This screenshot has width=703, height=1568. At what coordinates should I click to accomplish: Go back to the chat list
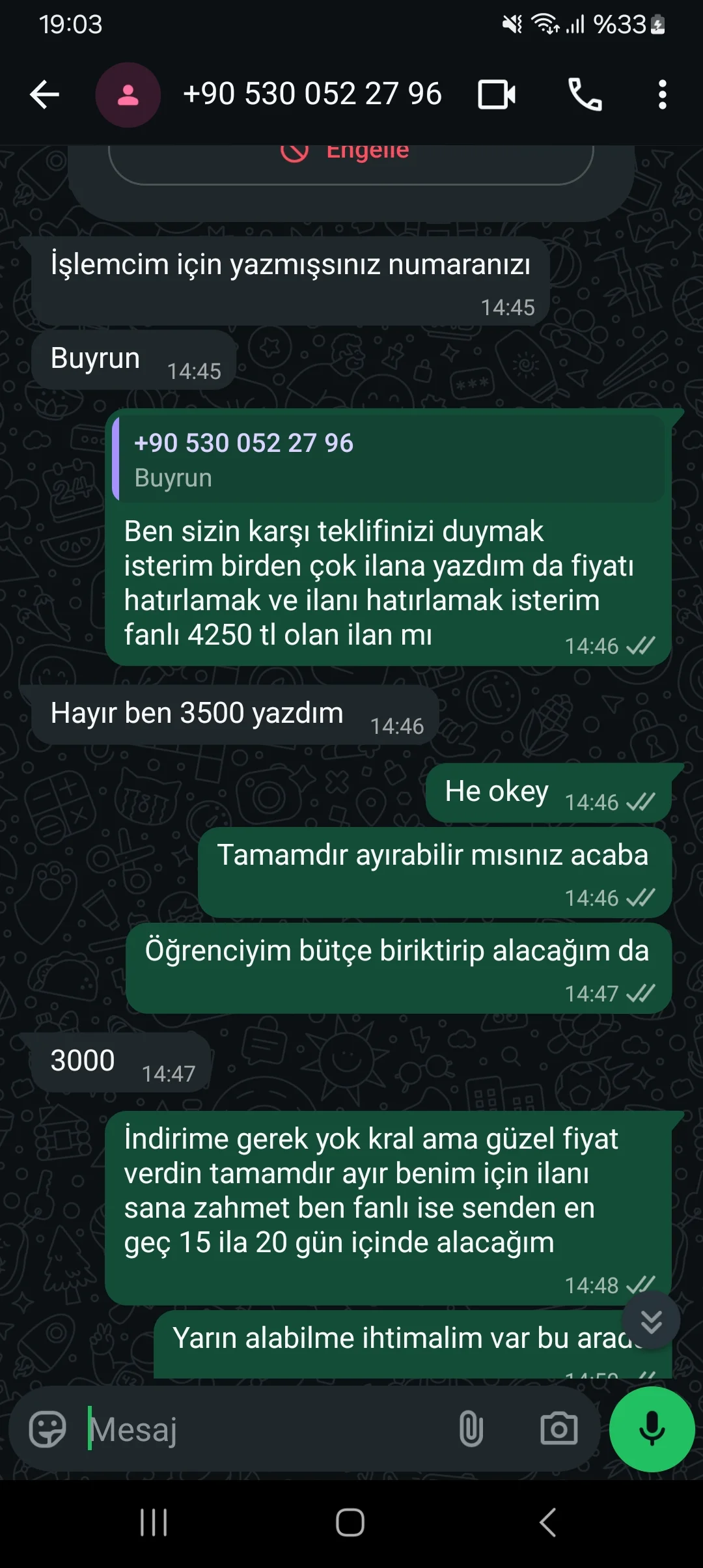[x=44, y=95]
